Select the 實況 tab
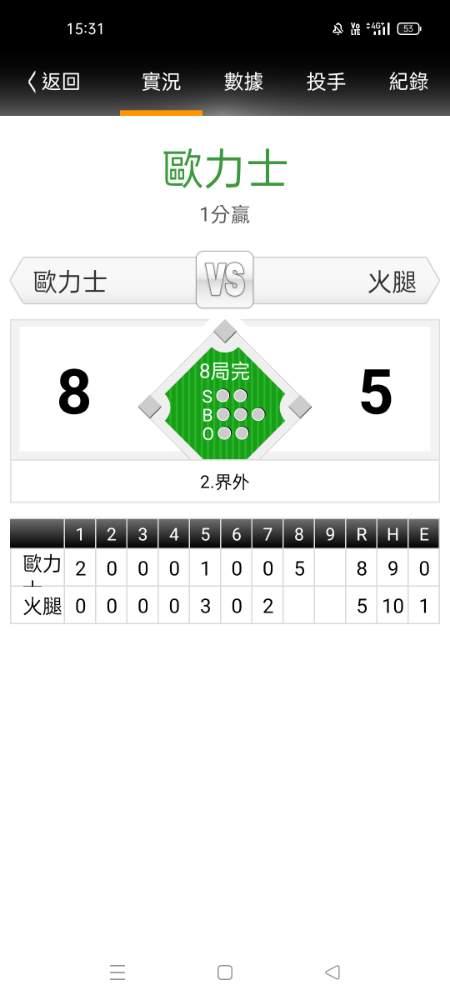The height and width of the screenshot is (1000, 450). click(161, 82)
